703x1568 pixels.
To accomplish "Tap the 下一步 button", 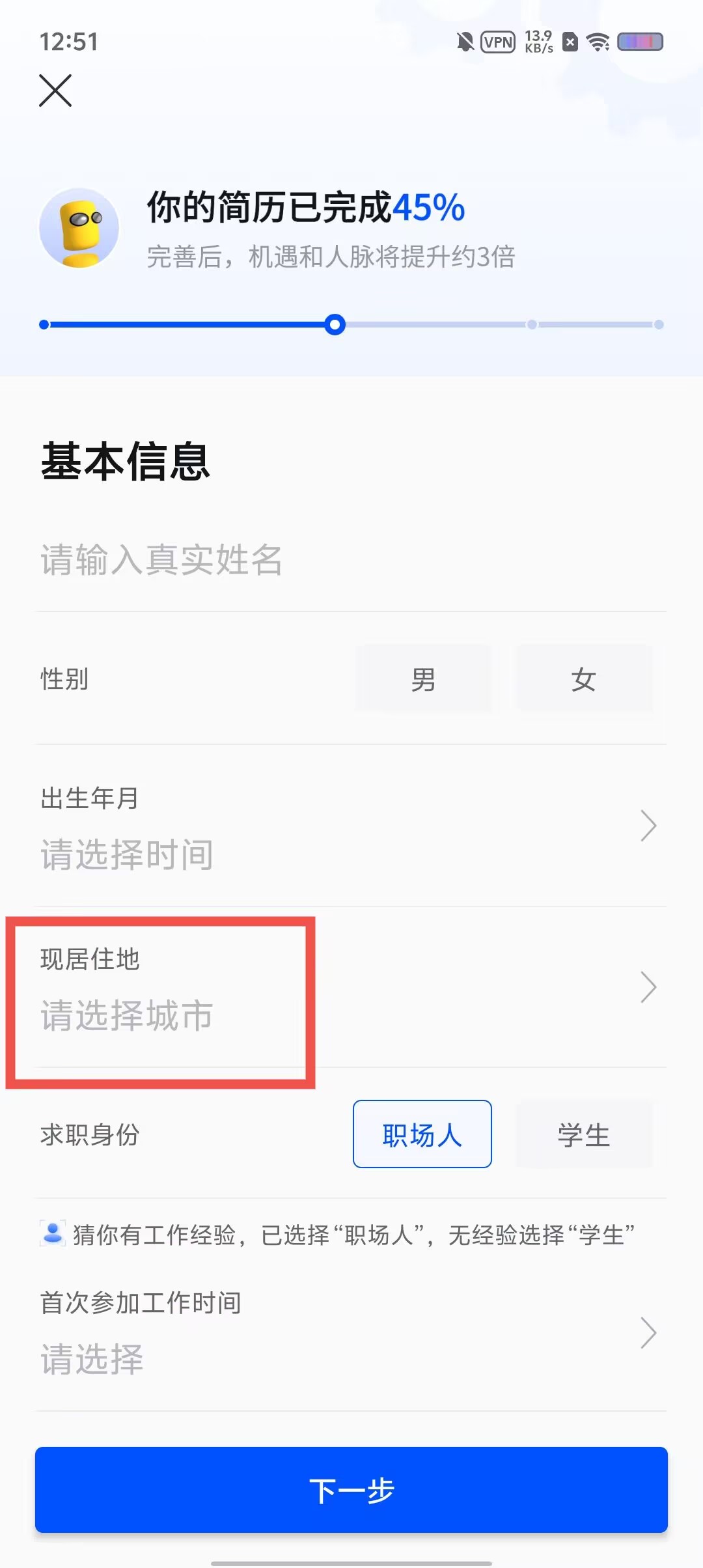I will tap(351, 1490).
